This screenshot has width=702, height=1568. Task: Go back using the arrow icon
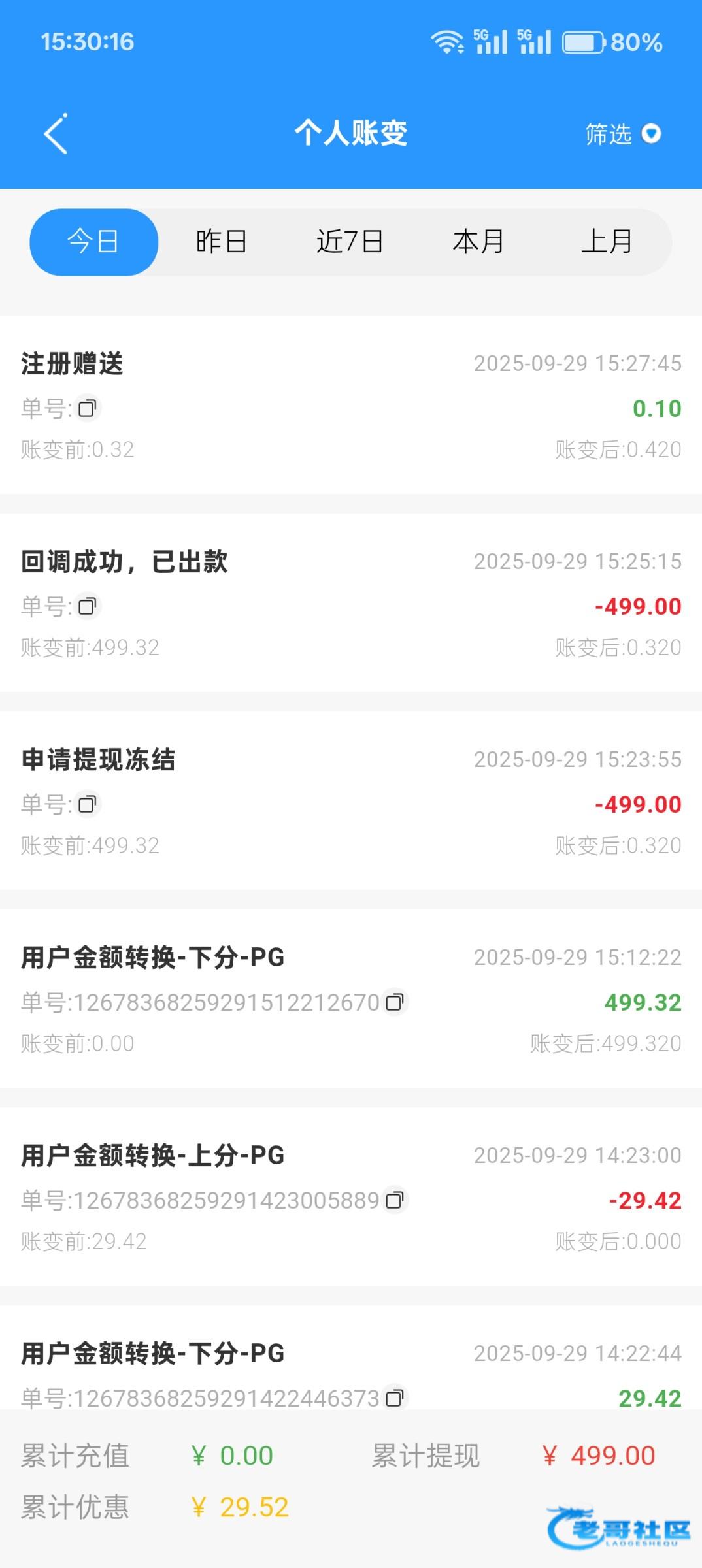(56, 134)
